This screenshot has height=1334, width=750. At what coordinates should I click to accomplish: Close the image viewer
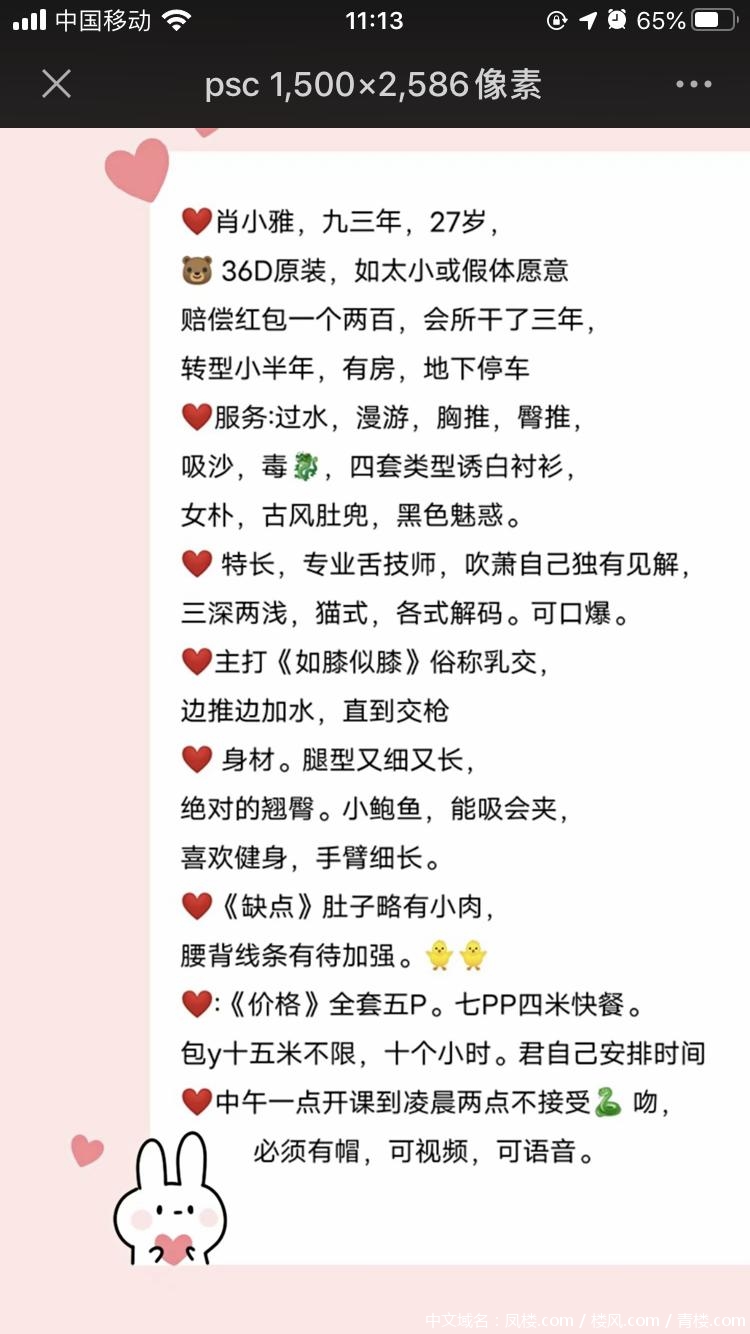(x=57, y=84)
